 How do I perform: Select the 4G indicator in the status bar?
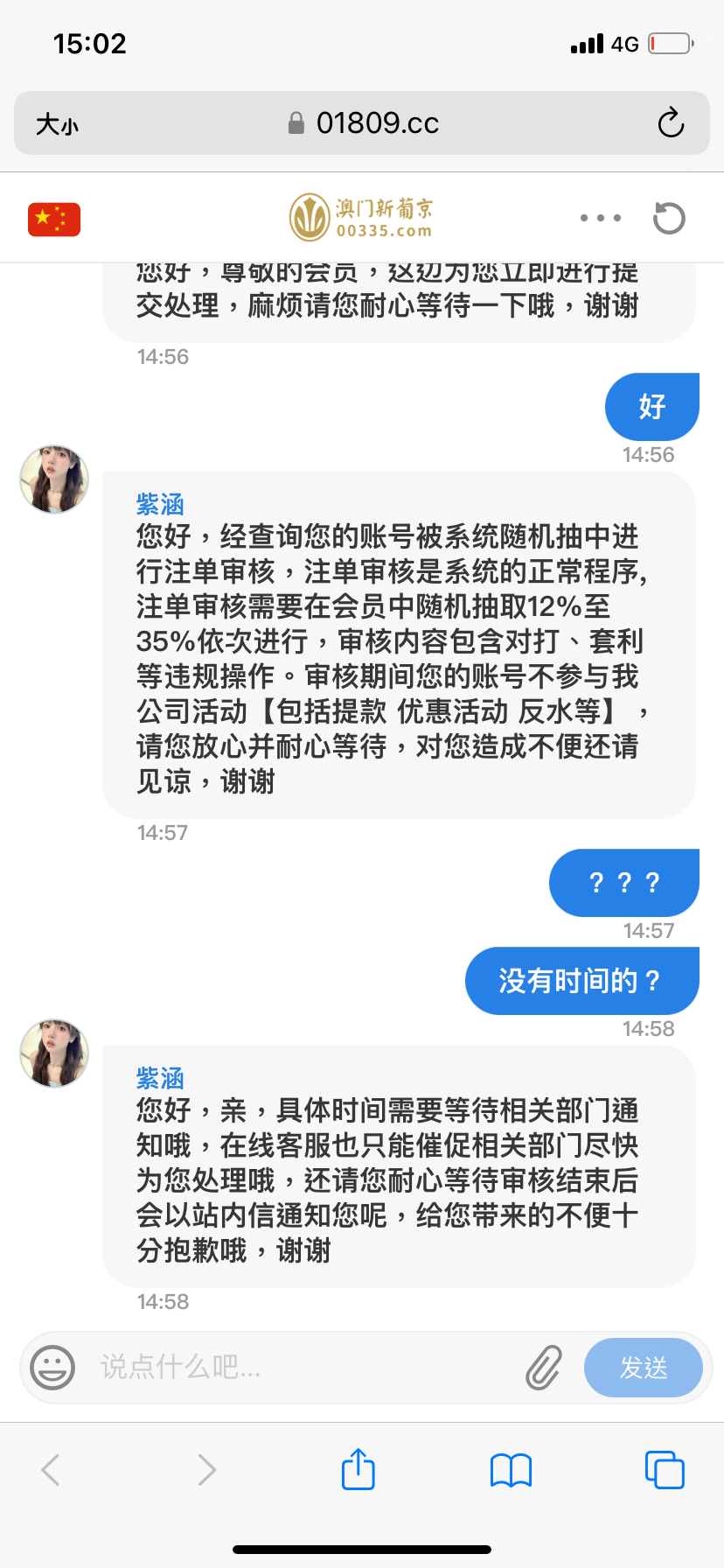pyautogui.click(x=626, y=43)
